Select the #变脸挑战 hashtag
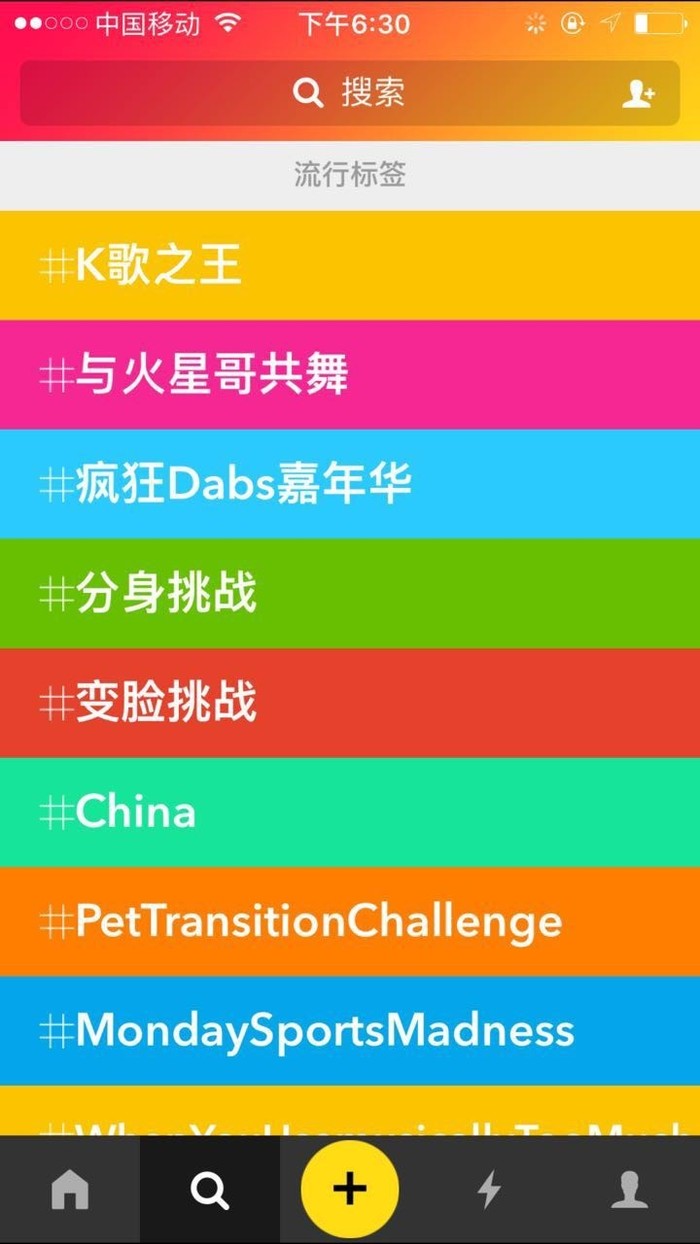 click(x=350, y=702)
